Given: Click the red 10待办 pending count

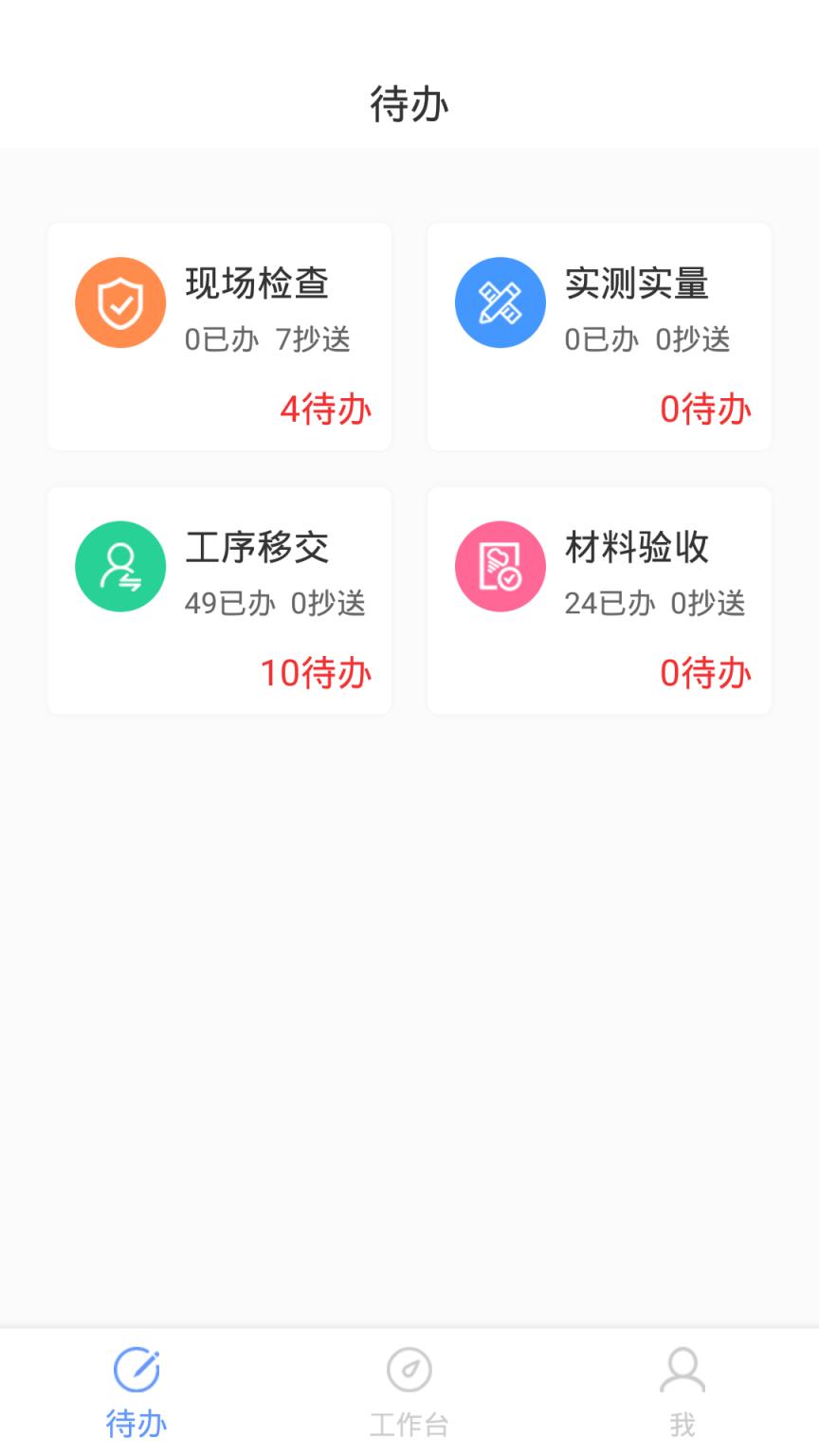Looking at the screenshot, I should pos(318,673).
